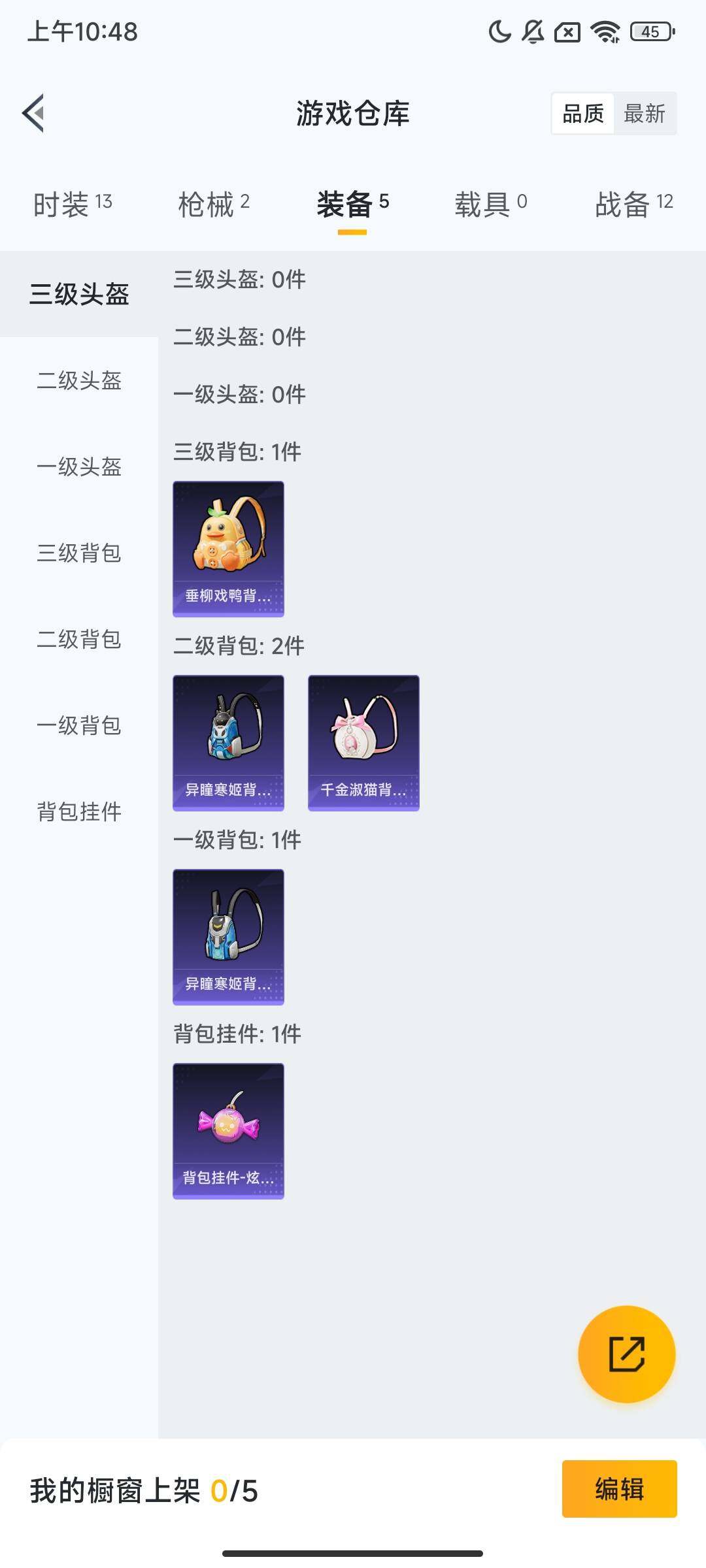
Task: Select 一级头盔 in the sidebar
Action: (x=79, y=466)
